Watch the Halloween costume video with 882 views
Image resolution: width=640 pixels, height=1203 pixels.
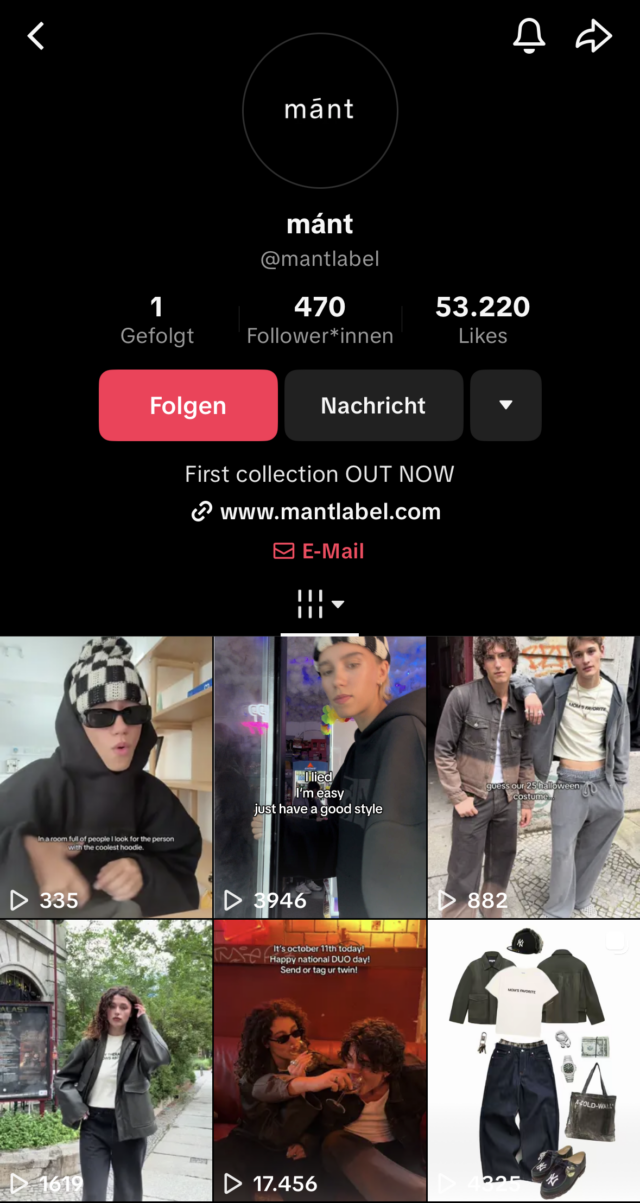(x=534, y=777)
